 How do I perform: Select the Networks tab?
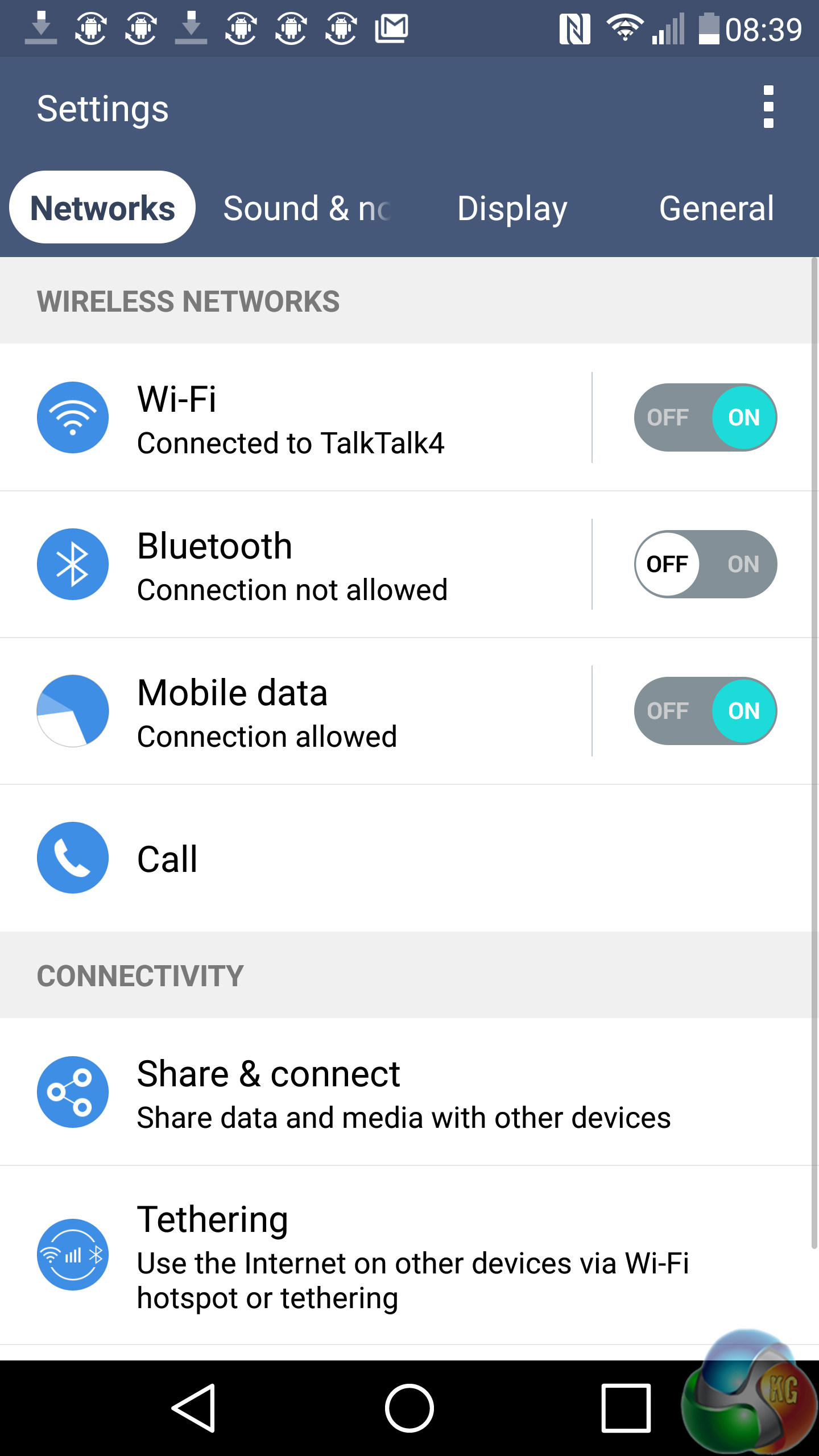102,208
